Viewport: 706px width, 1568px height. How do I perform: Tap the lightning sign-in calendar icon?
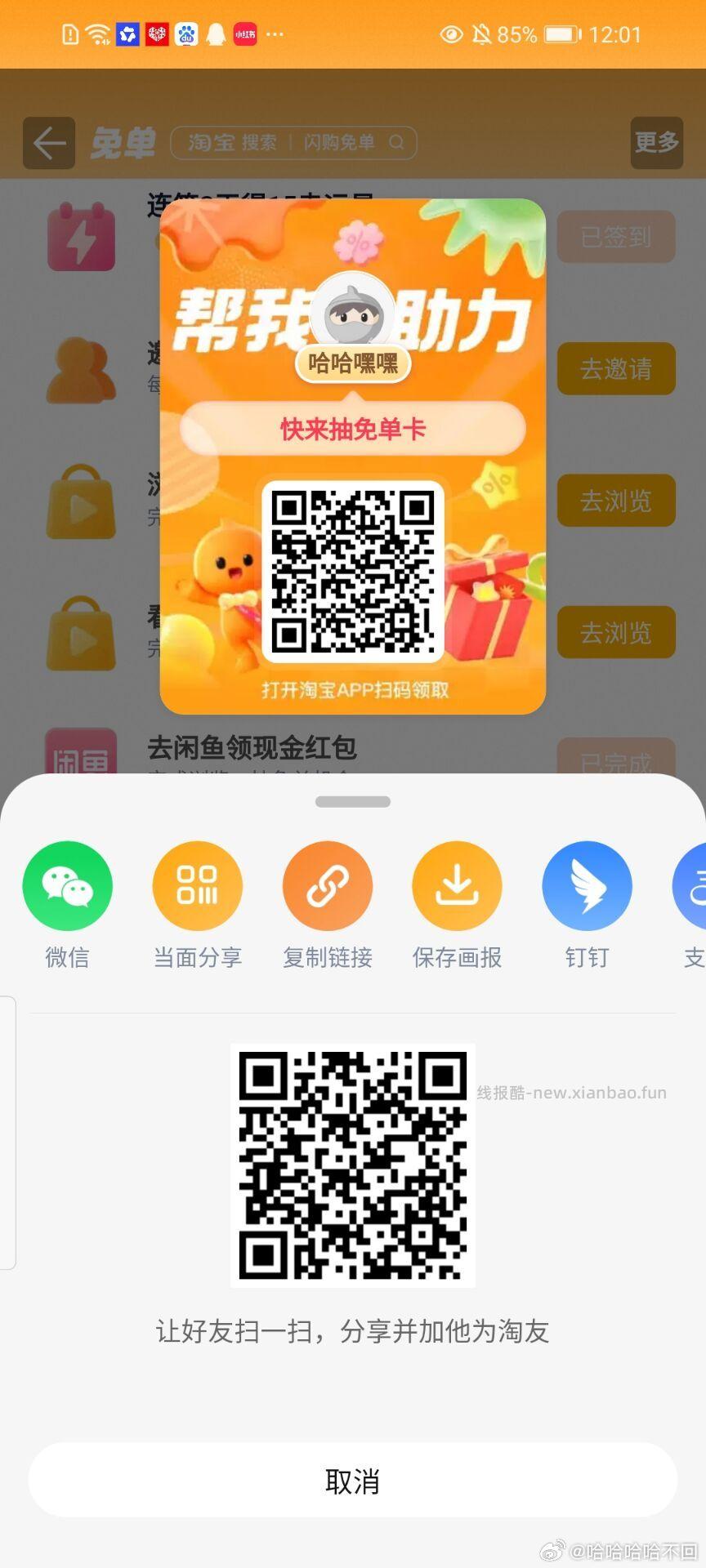point(81,238)
